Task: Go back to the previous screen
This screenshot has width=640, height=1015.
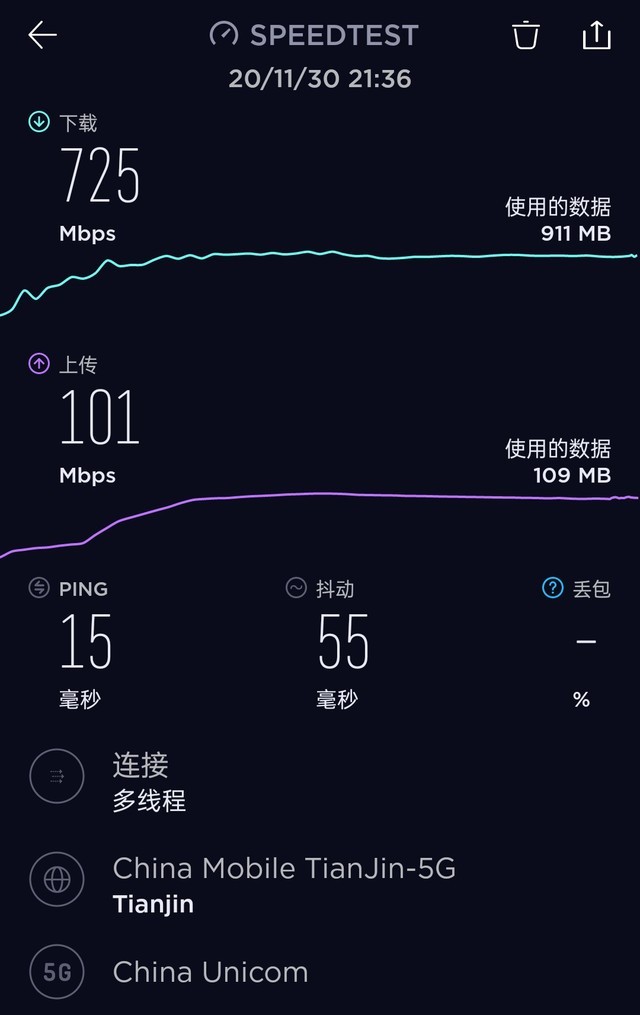Action: click(42, 36)
